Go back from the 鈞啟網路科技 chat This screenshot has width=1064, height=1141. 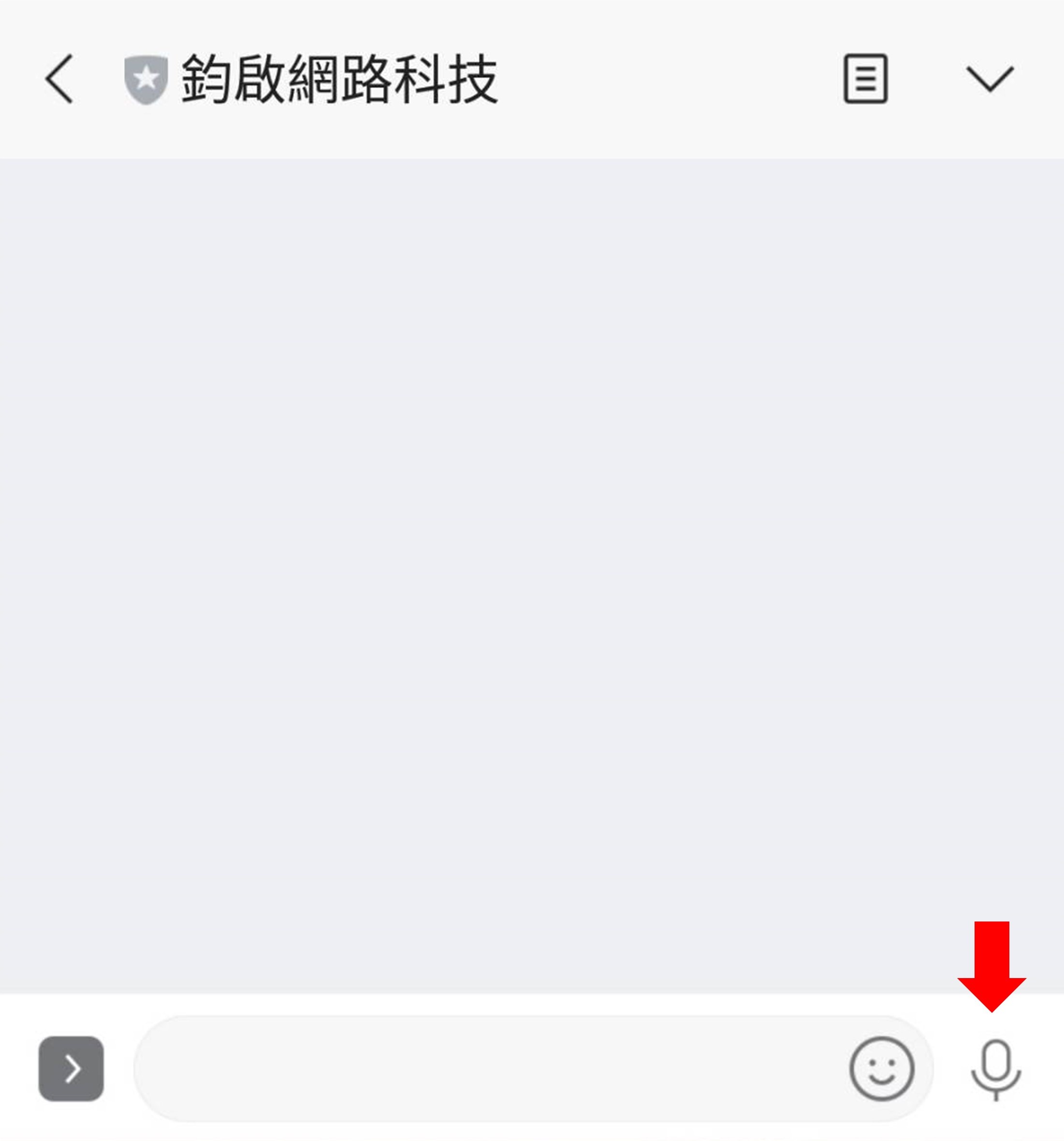[x=59, y=79]
